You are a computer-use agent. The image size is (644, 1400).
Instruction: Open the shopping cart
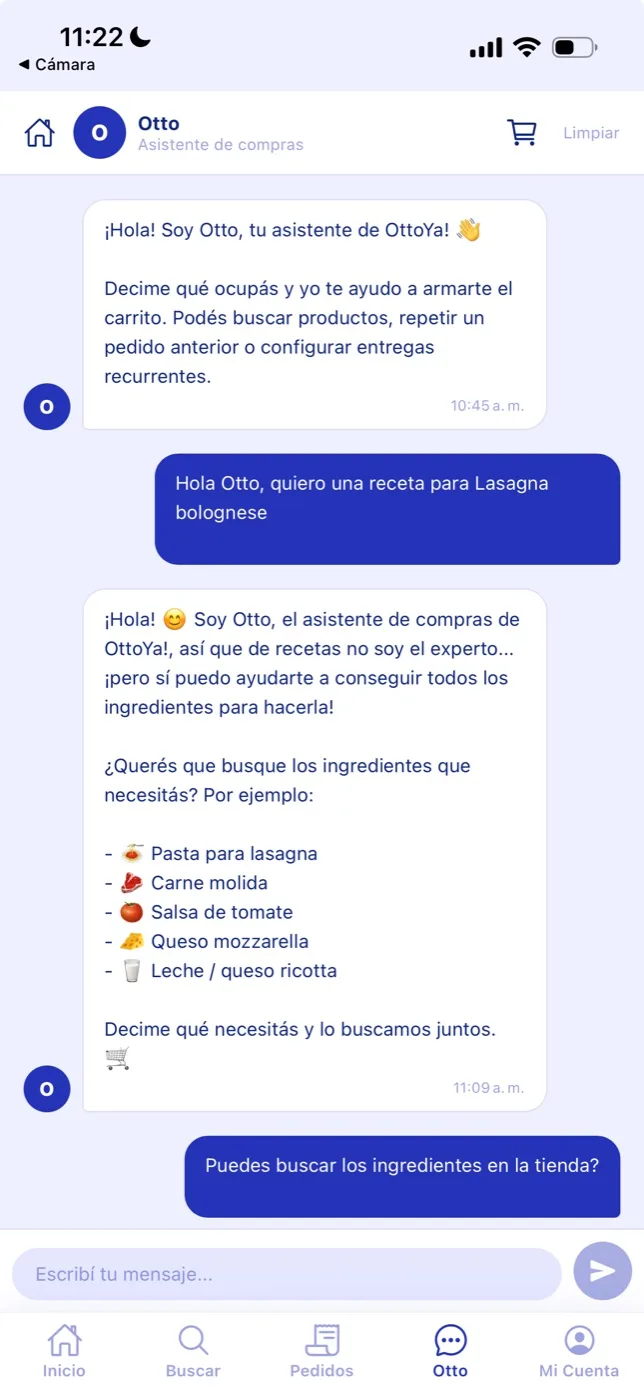[522, 133]
